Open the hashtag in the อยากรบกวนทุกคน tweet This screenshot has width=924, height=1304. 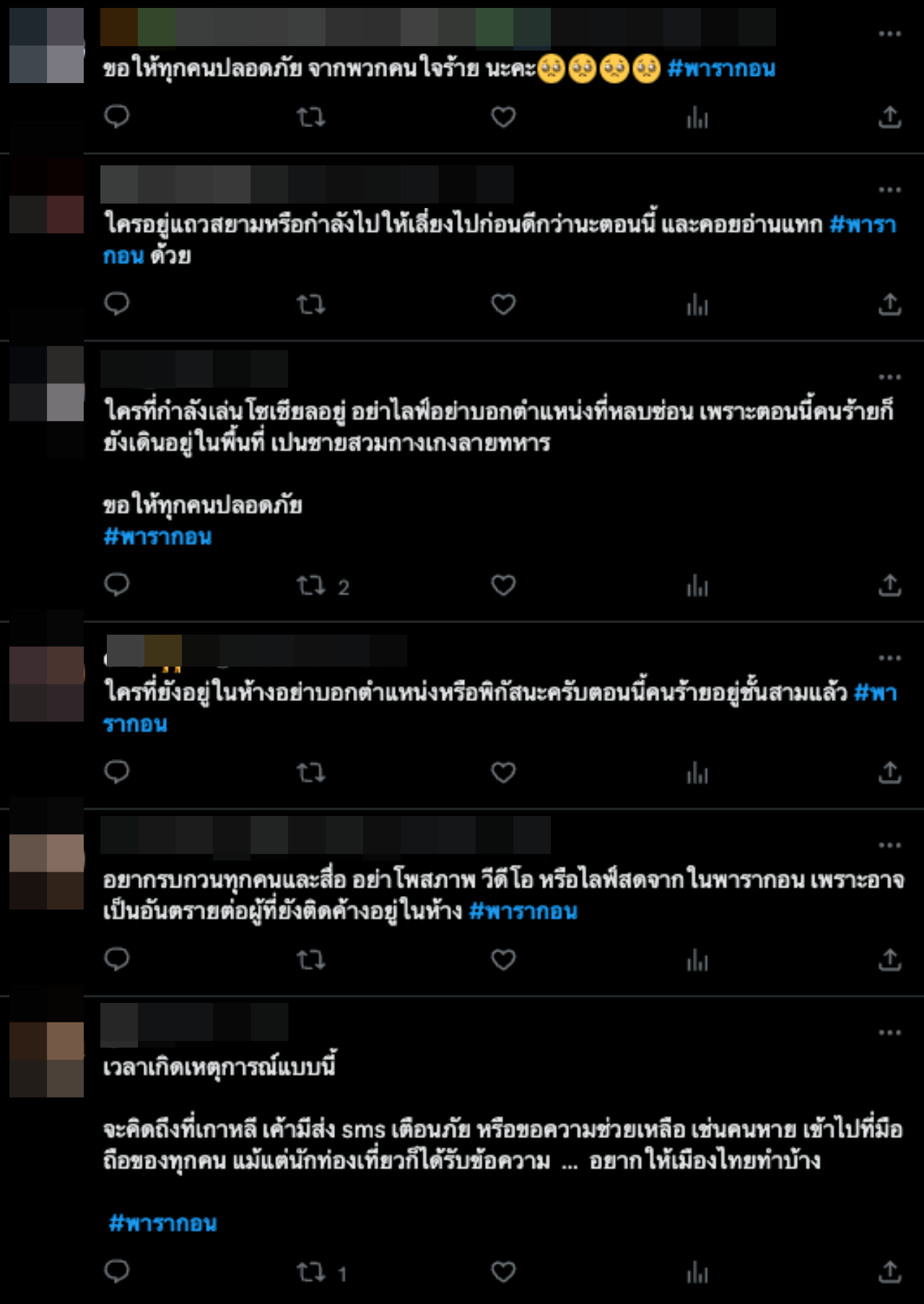click(523, 911)
